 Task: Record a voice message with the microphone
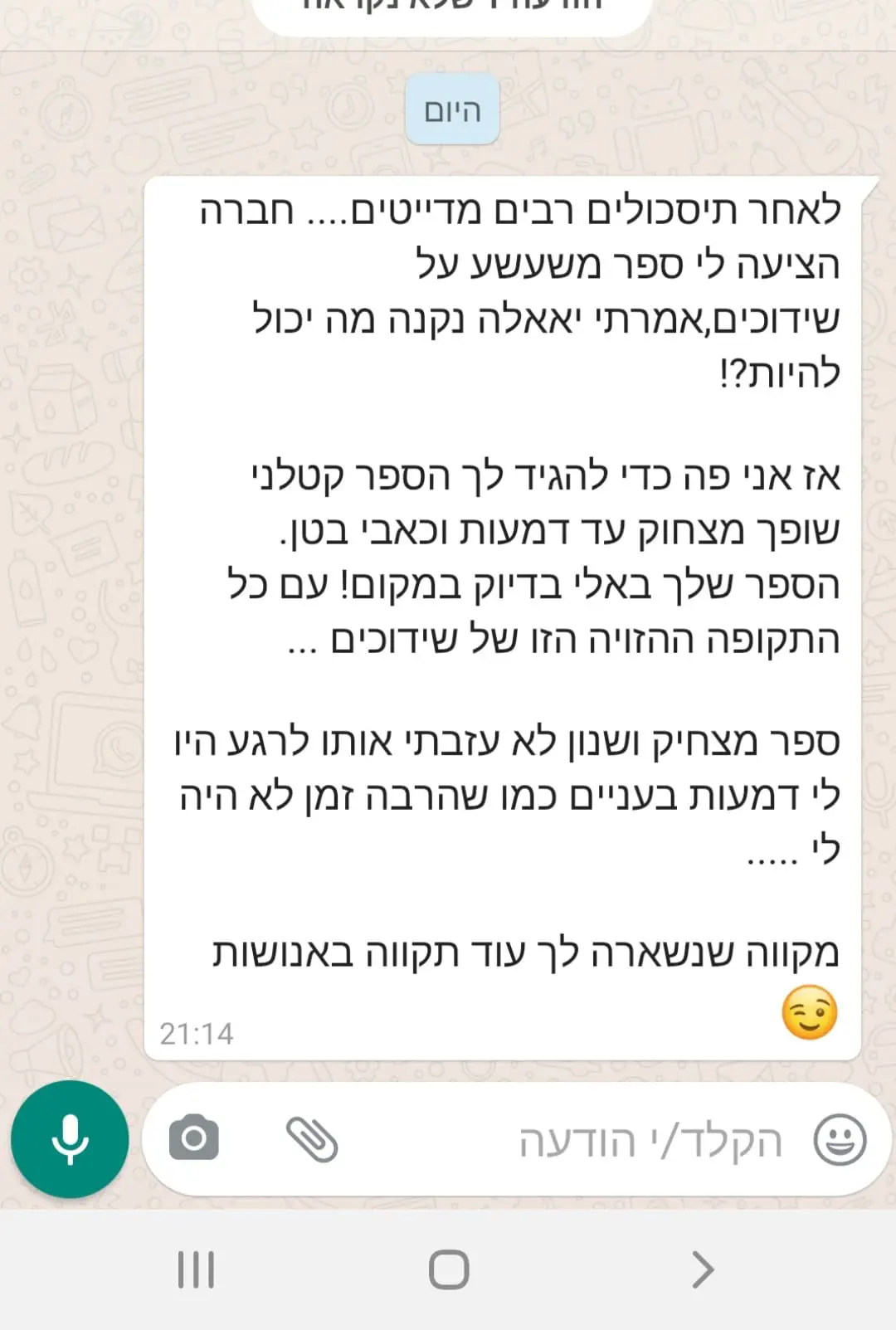[70, 1138]
